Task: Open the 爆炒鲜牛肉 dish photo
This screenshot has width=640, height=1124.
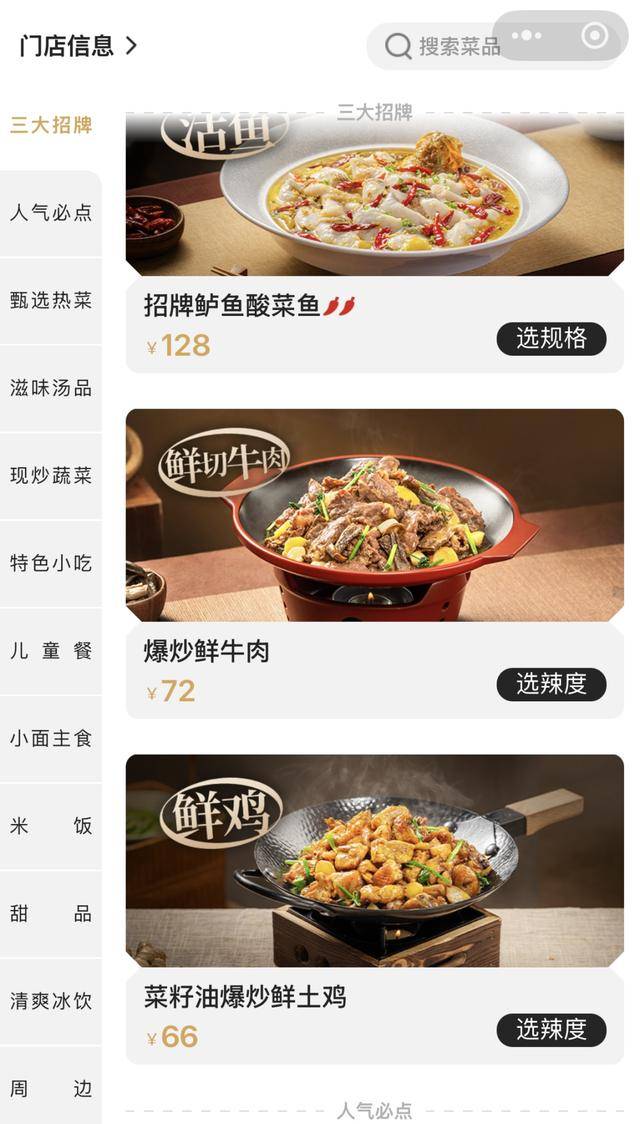Action: coord(374,515)
